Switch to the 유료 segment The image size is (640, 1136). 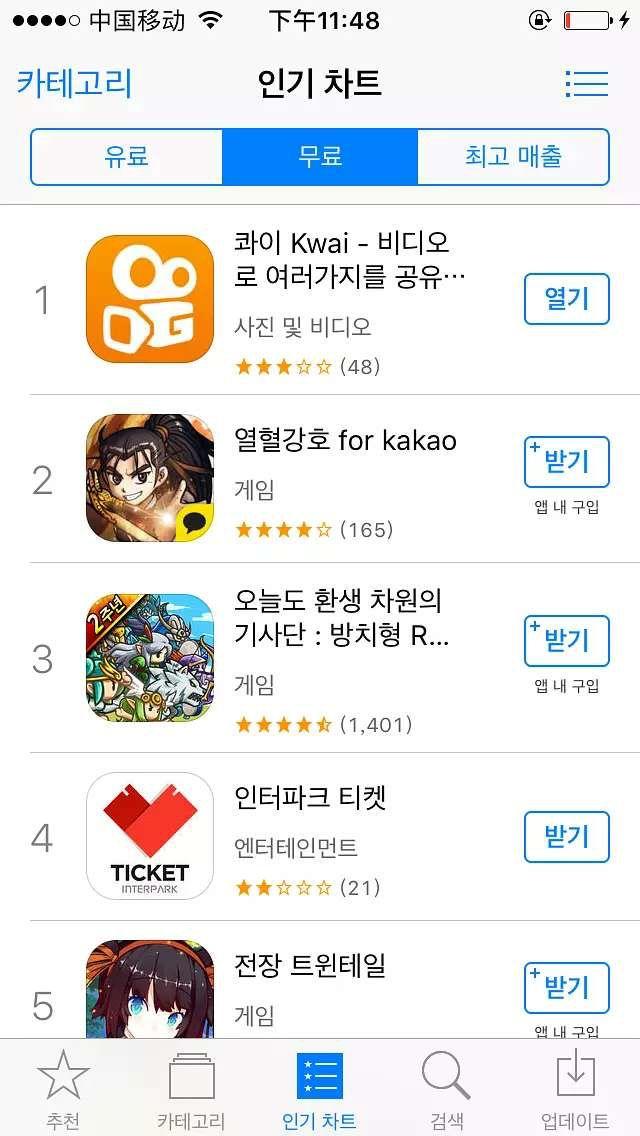(127, 157)
